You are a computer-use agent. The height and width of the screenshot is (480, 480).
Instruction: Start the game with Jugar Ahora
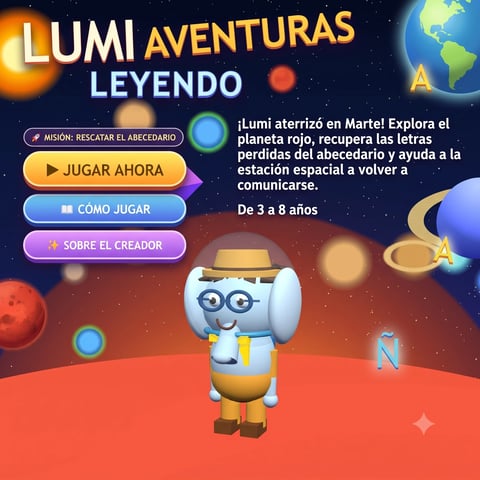click(x=105, y=170)
